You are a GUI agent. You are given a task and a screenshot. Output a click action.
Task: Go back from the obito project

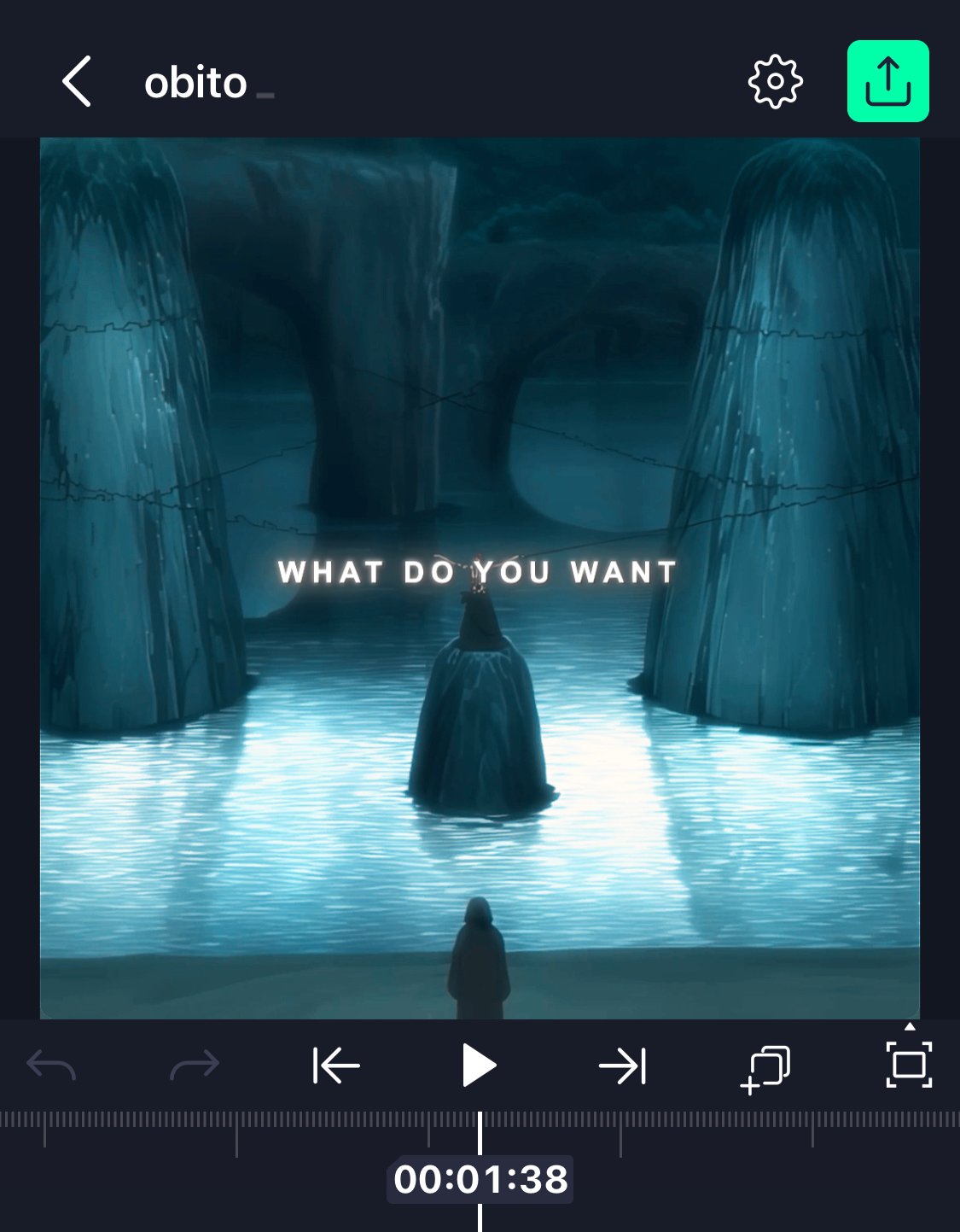[x=77, y=82]
